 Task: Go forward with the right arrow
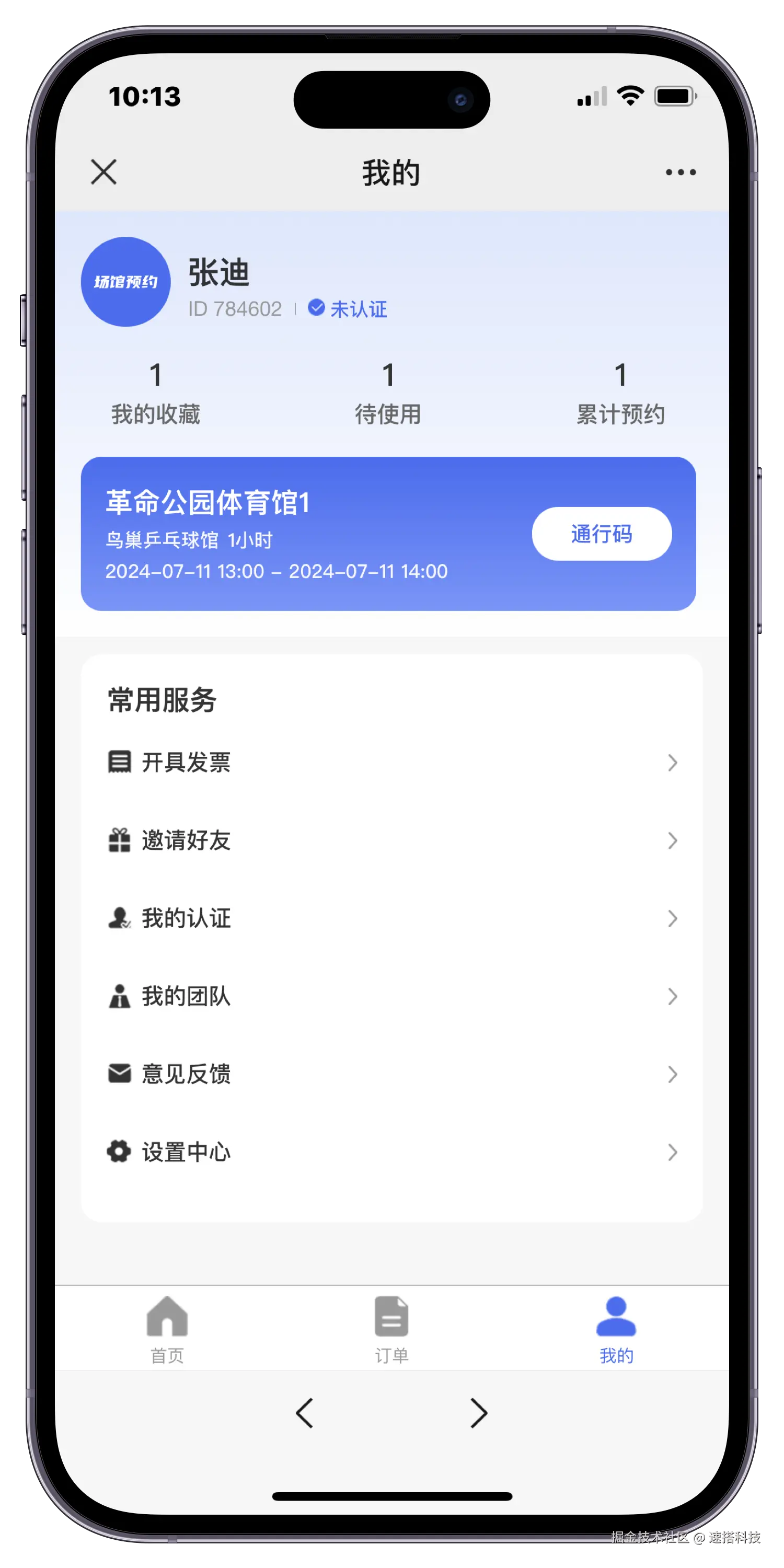[479, 1413]
